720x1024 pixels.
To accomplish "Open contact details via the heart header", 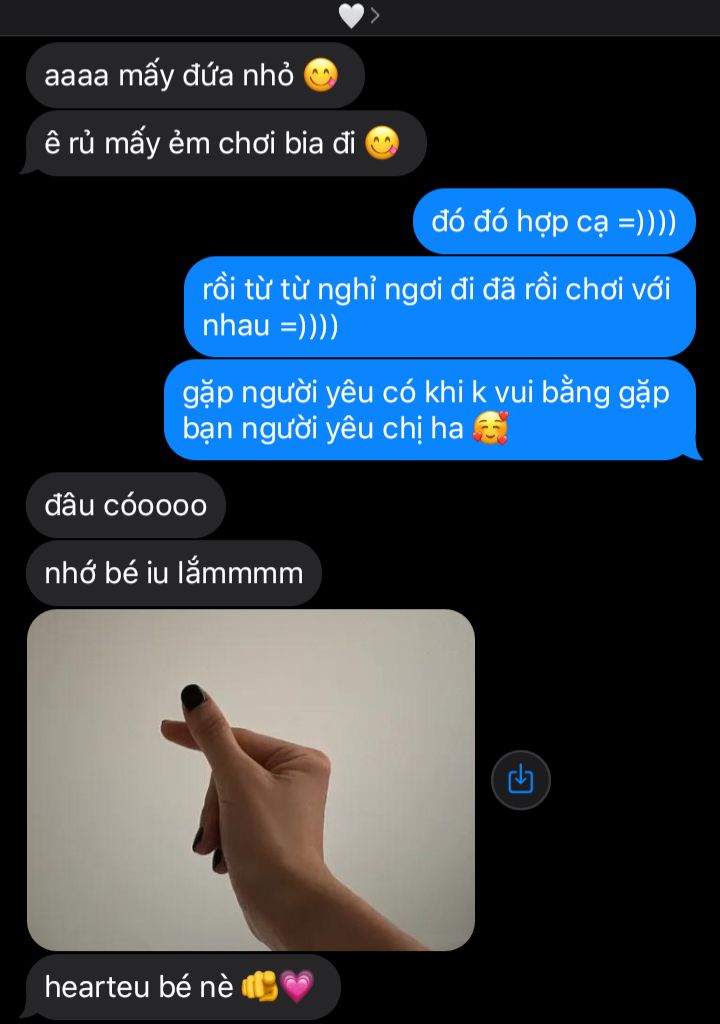I will pyautogui.click(x=358, y=16).
